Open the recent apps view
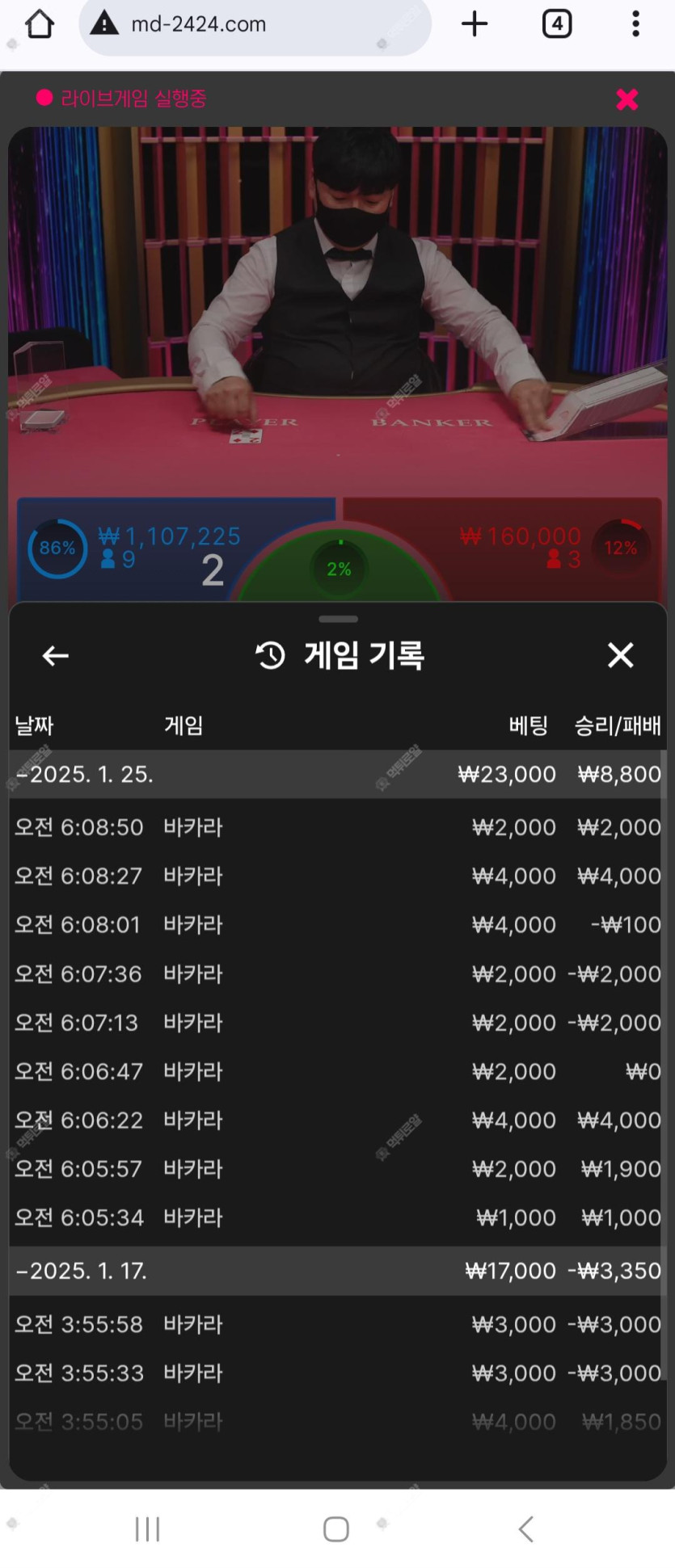This screenshot has height=1568, width=675. coord(147,1528)
